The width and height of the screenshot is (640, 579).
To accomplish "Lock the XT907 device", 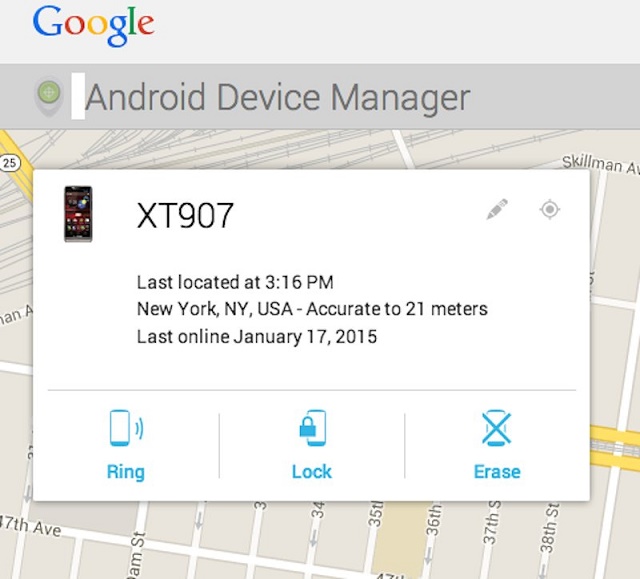I will pyautogui.click(x=312, y=444).
